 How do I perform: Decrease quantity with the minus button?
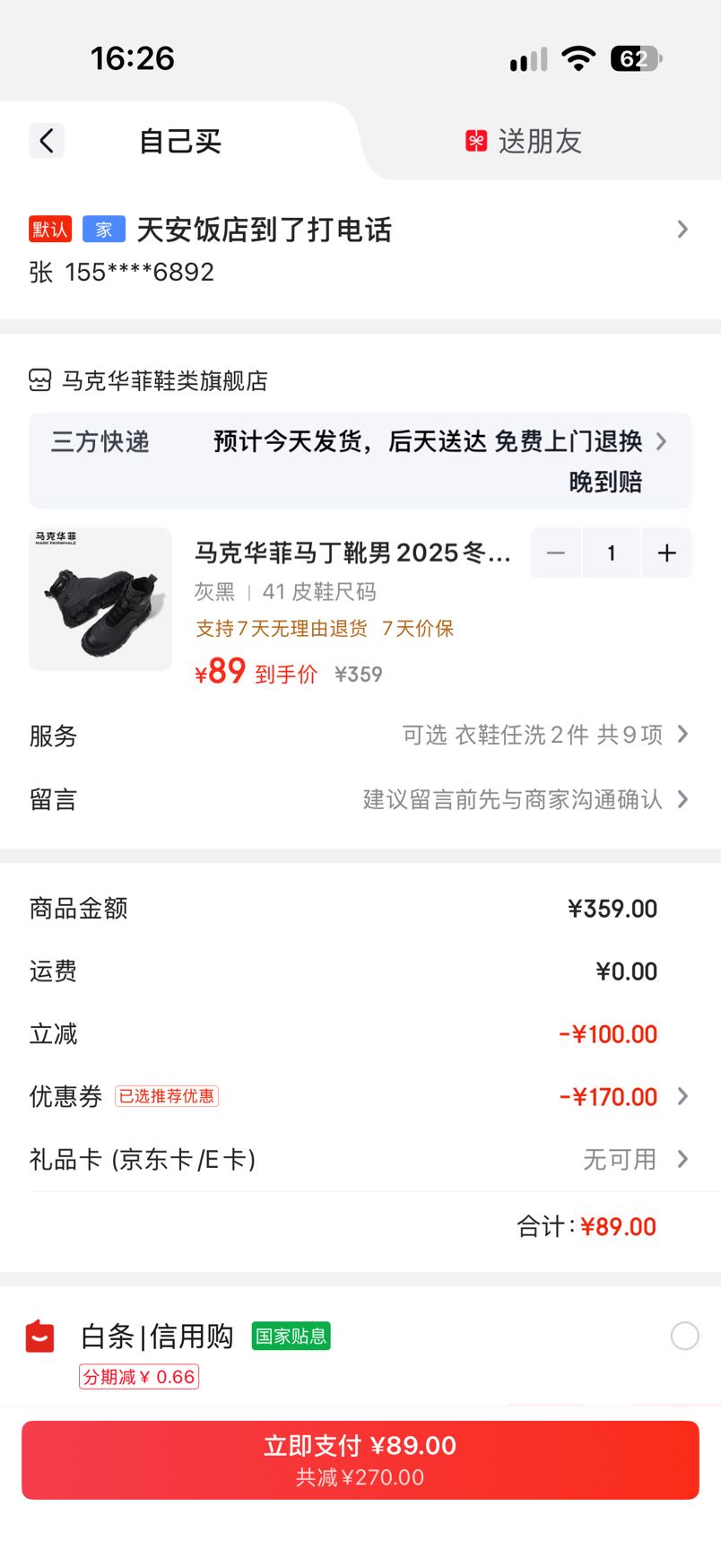pos(556,553)
